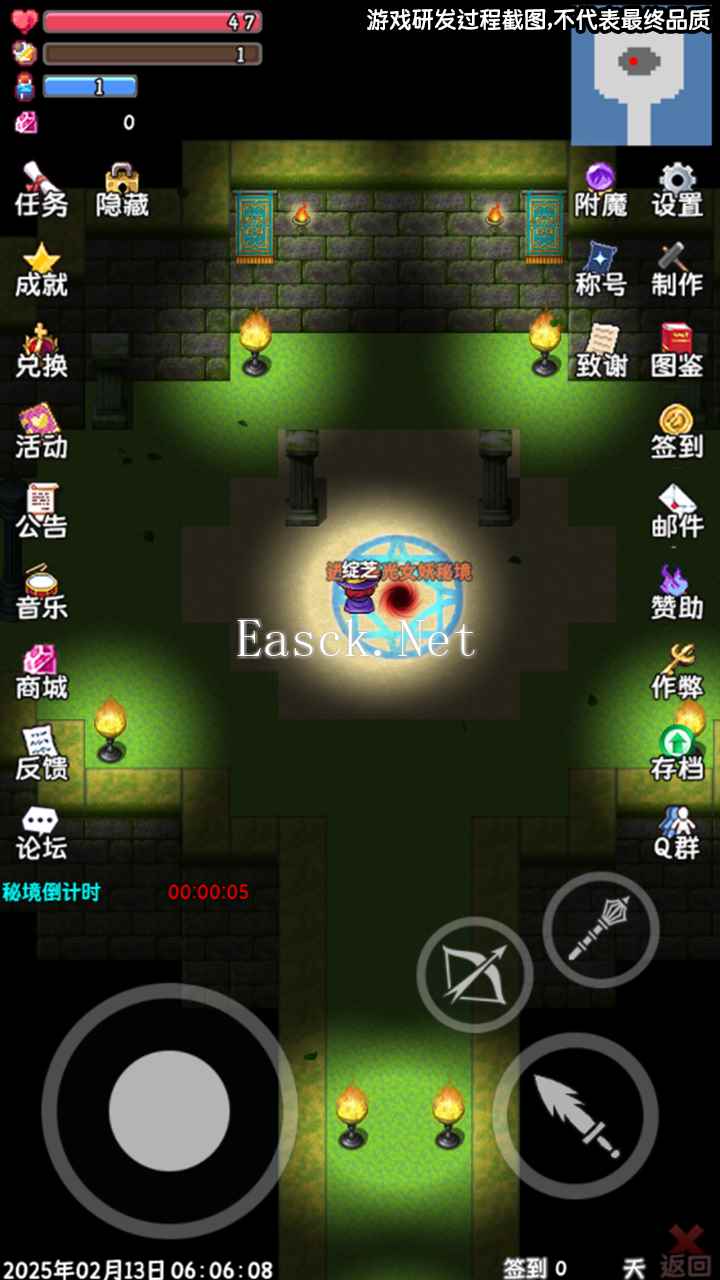The height and width of the screenshot is (1280, 720).
Task: Save game with 存档
Action: [677, 754]
